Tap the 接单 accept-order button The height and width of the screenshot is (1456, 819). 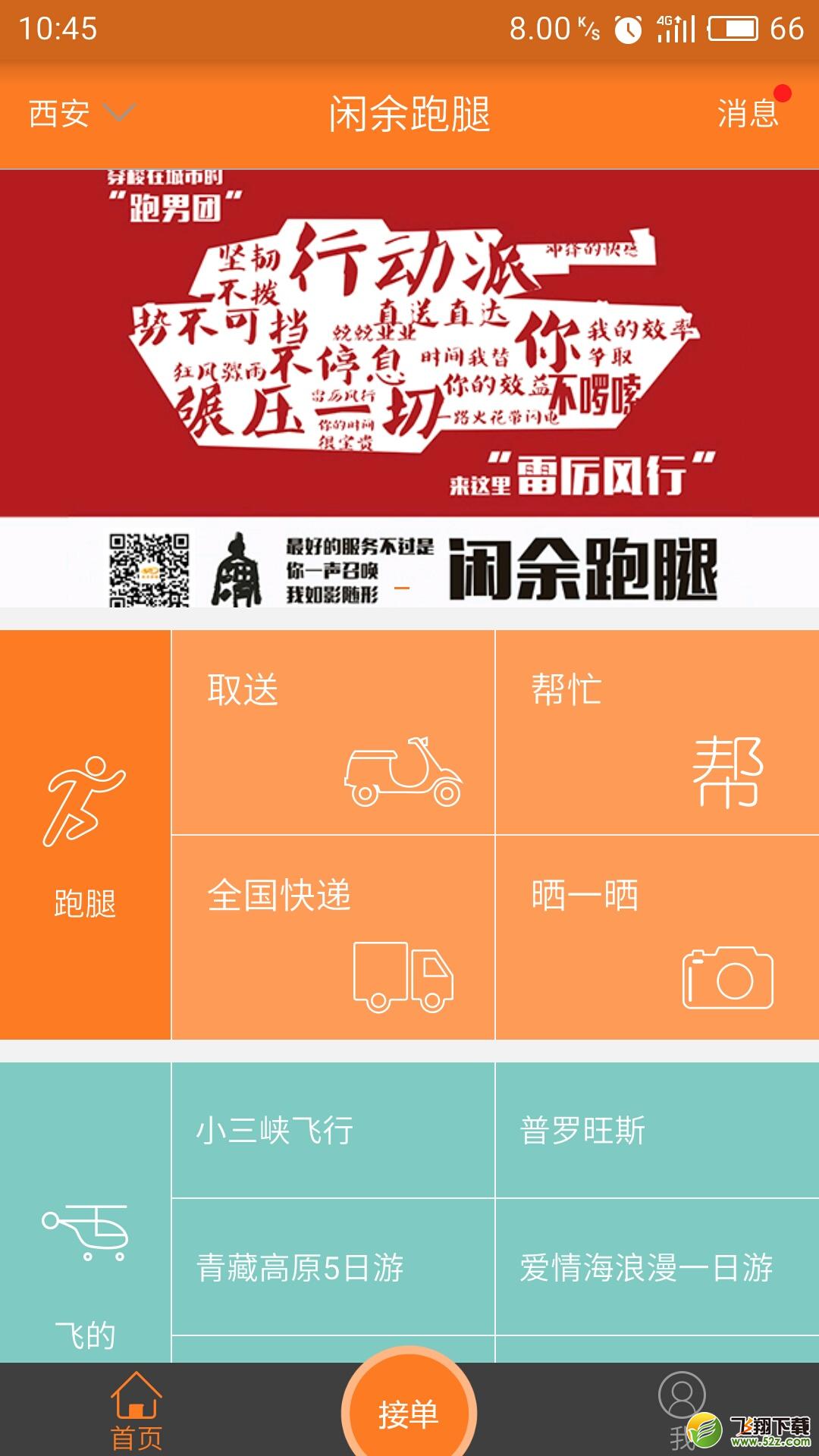[x=409, y=1410]
